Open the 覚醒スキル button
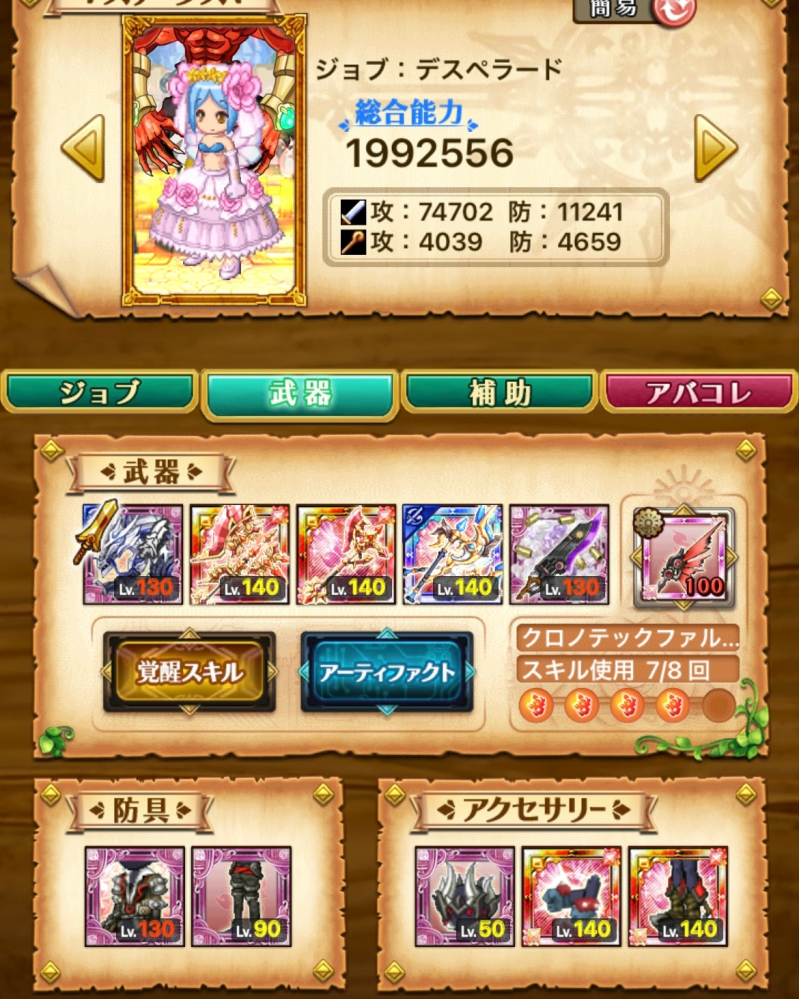Screen dimensions: 799x999 coord(189,672)
